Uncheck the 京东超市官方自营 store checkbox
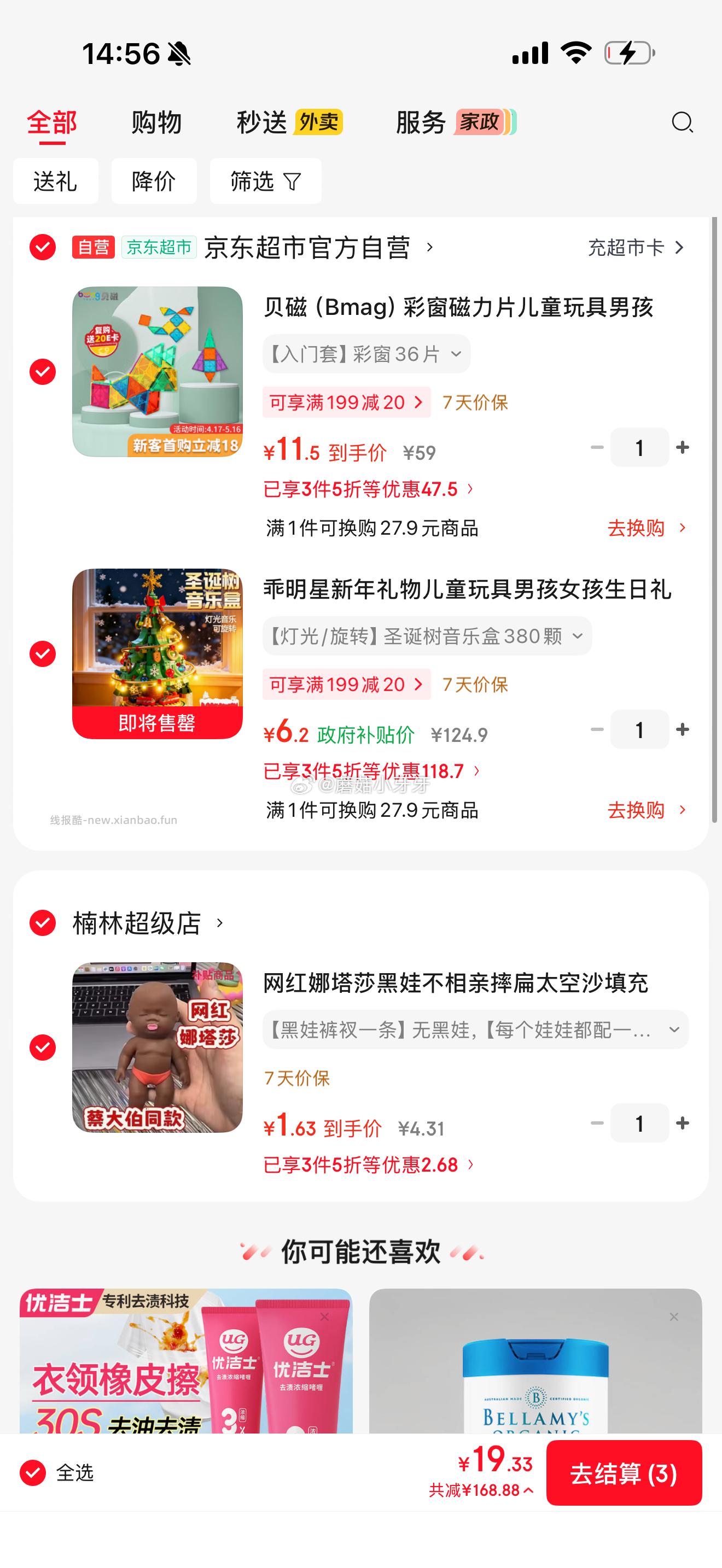The height and width of the screenshot is (1568, 722). click(42, 248)
